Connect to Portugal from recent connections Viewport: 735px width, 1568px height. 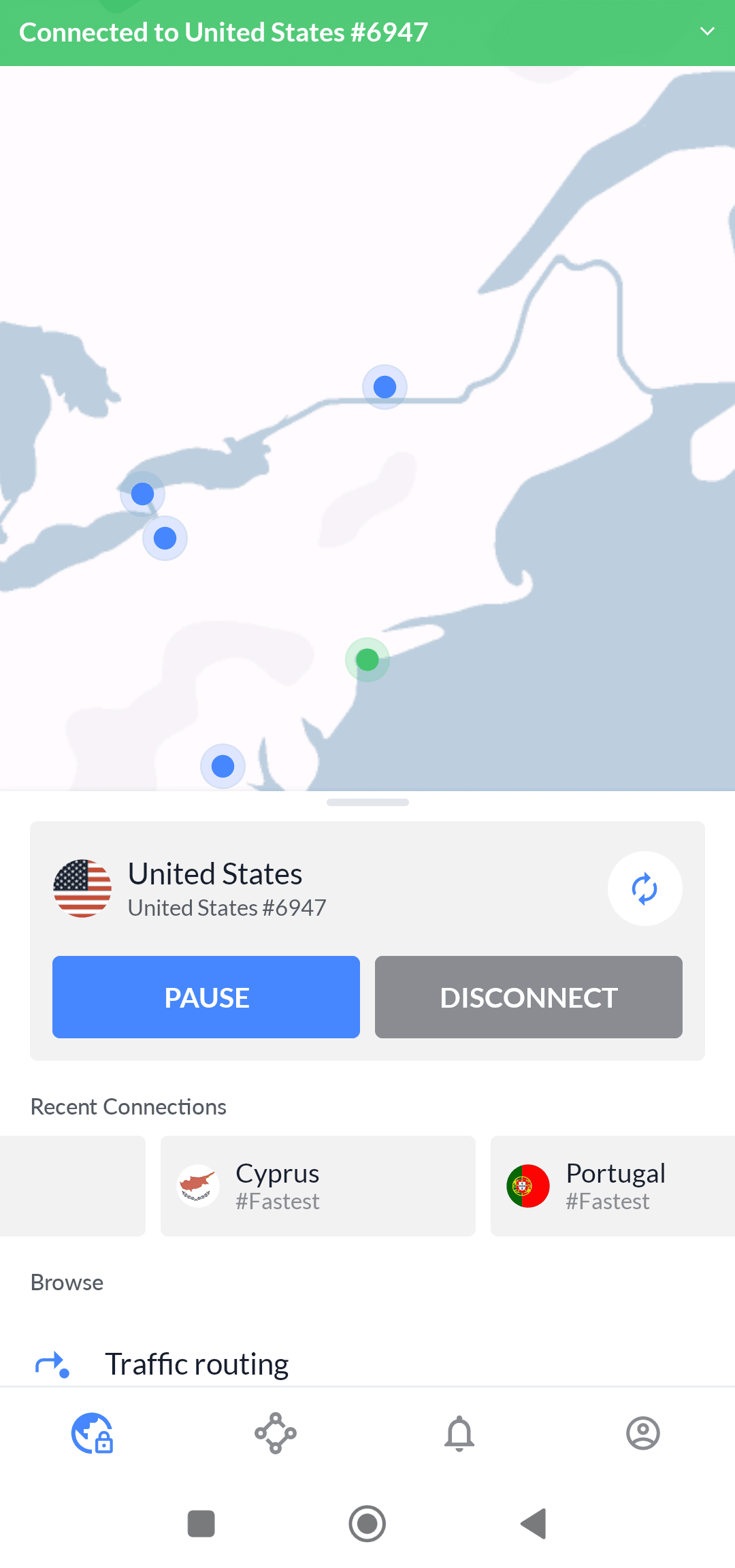pyautogui.click(x=612, y=1186)
